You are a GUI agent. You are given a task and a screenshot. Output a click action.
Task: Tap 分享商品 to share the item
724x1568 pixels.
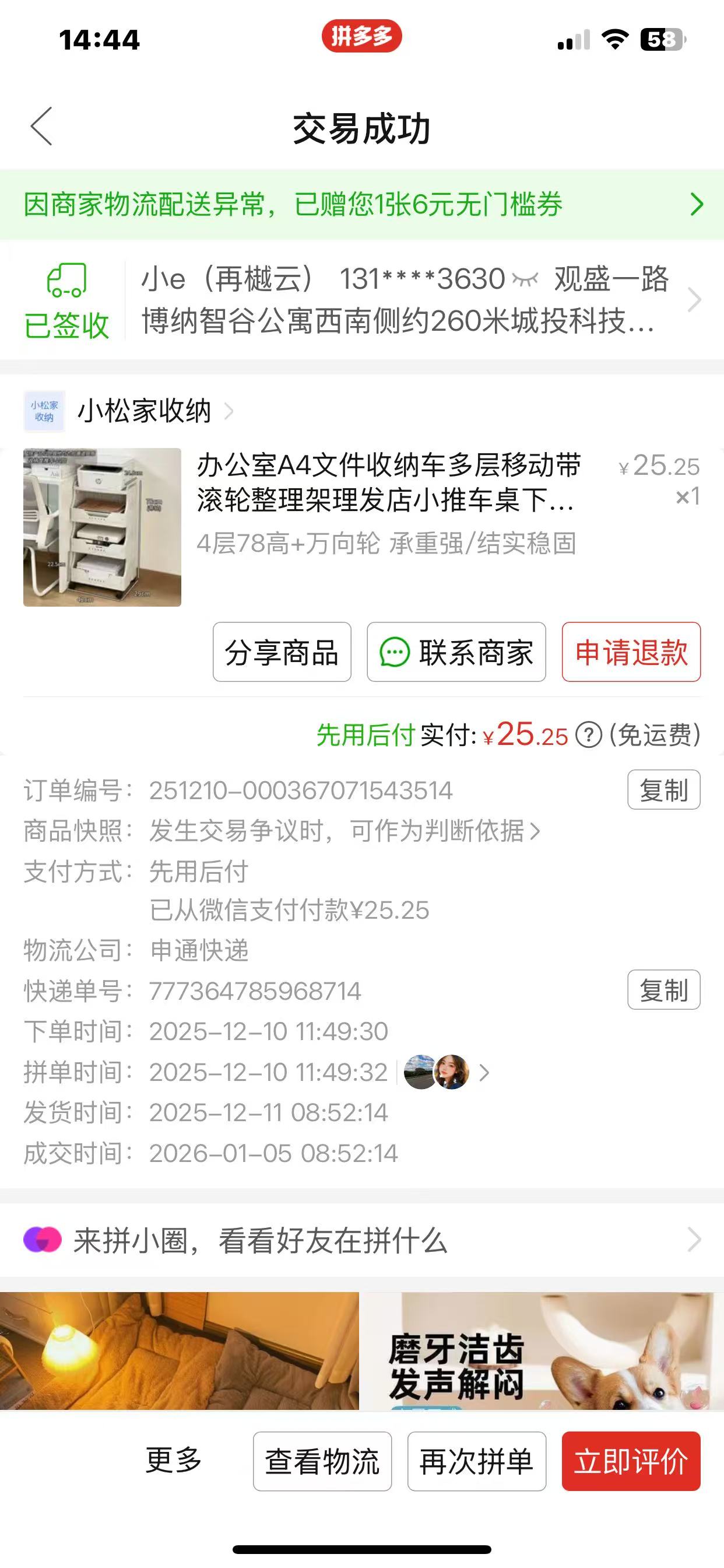coord(282,652)
